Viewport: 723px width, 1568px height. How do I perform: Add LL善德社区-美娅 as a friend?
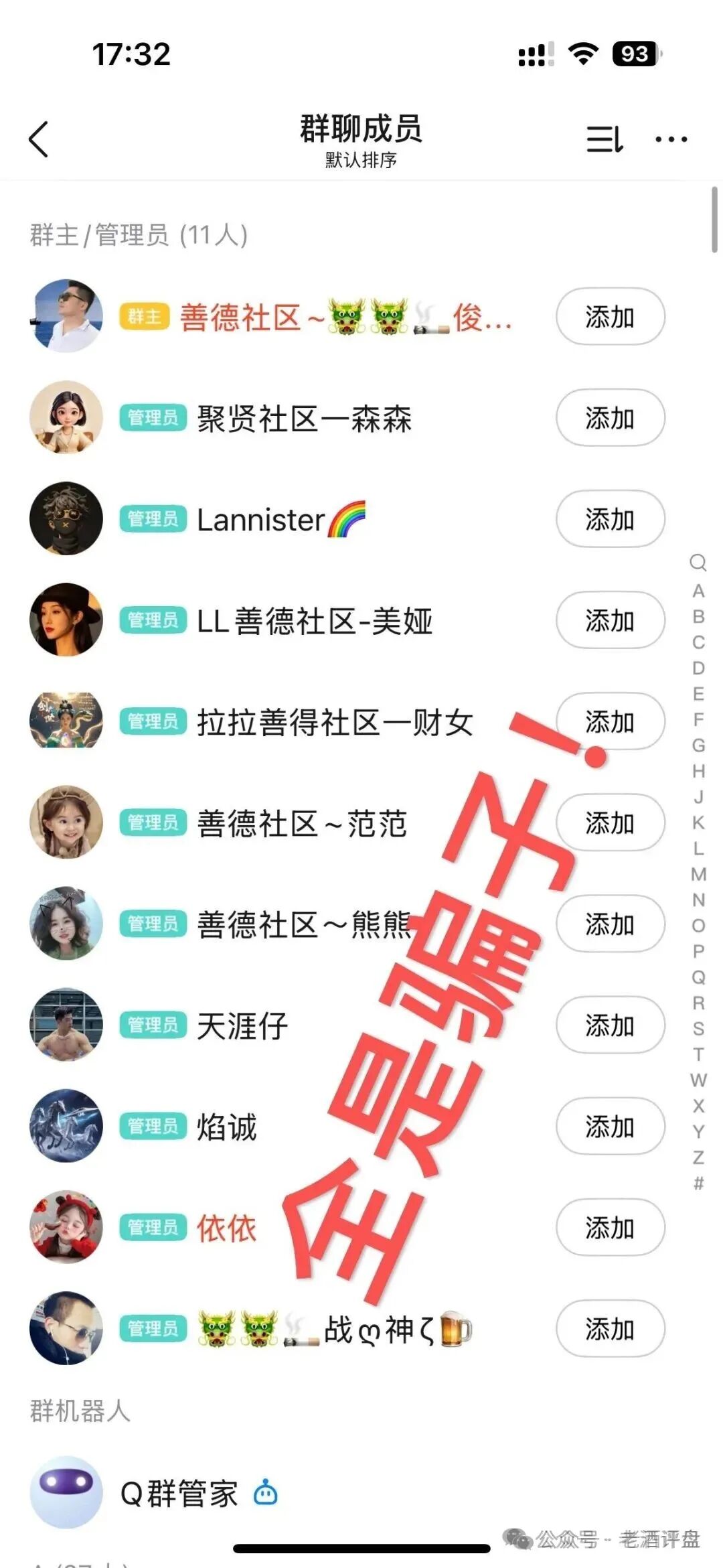[610, 620]
